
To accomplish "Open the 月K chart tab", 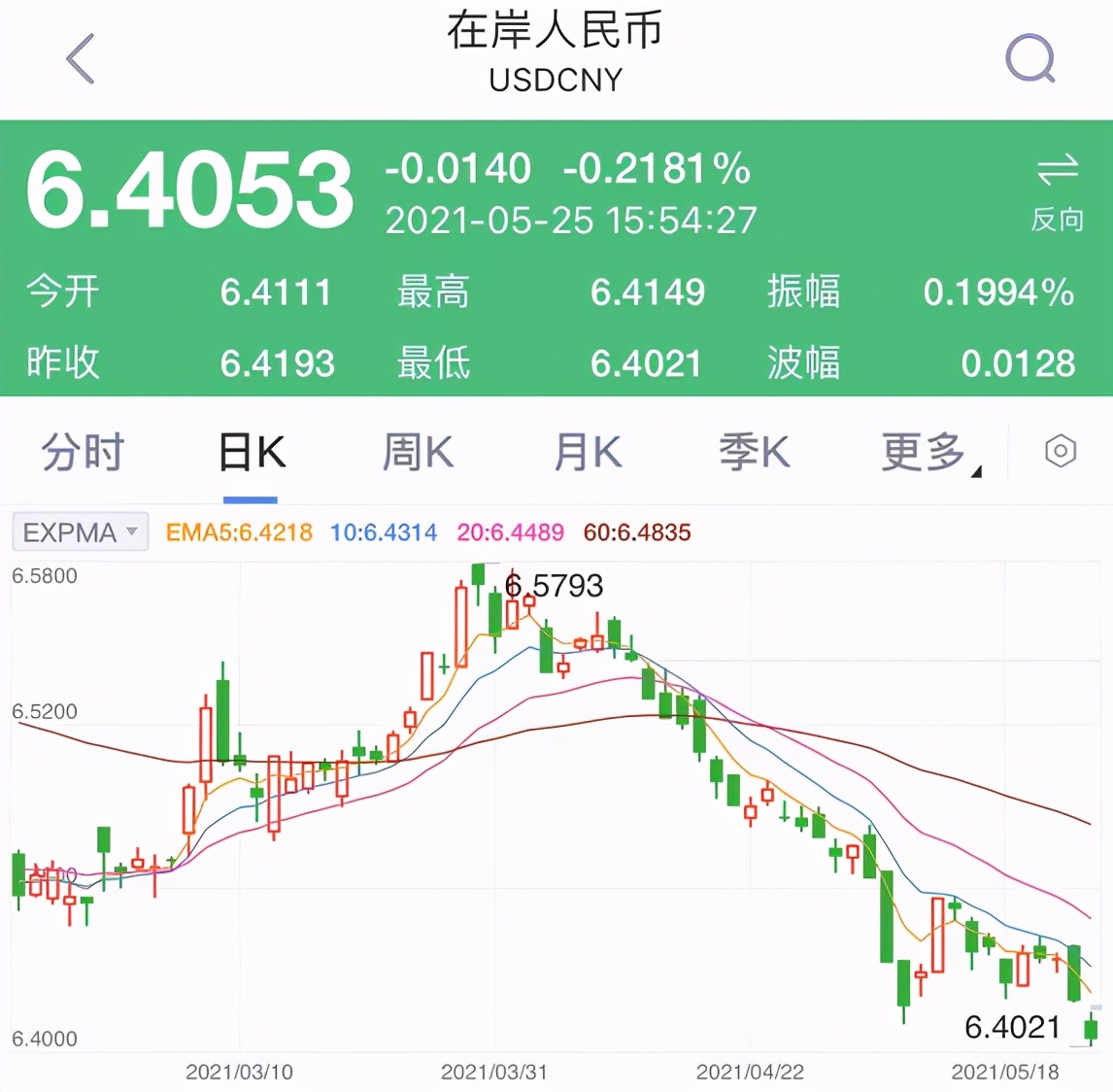I will (x=587, y=454).
